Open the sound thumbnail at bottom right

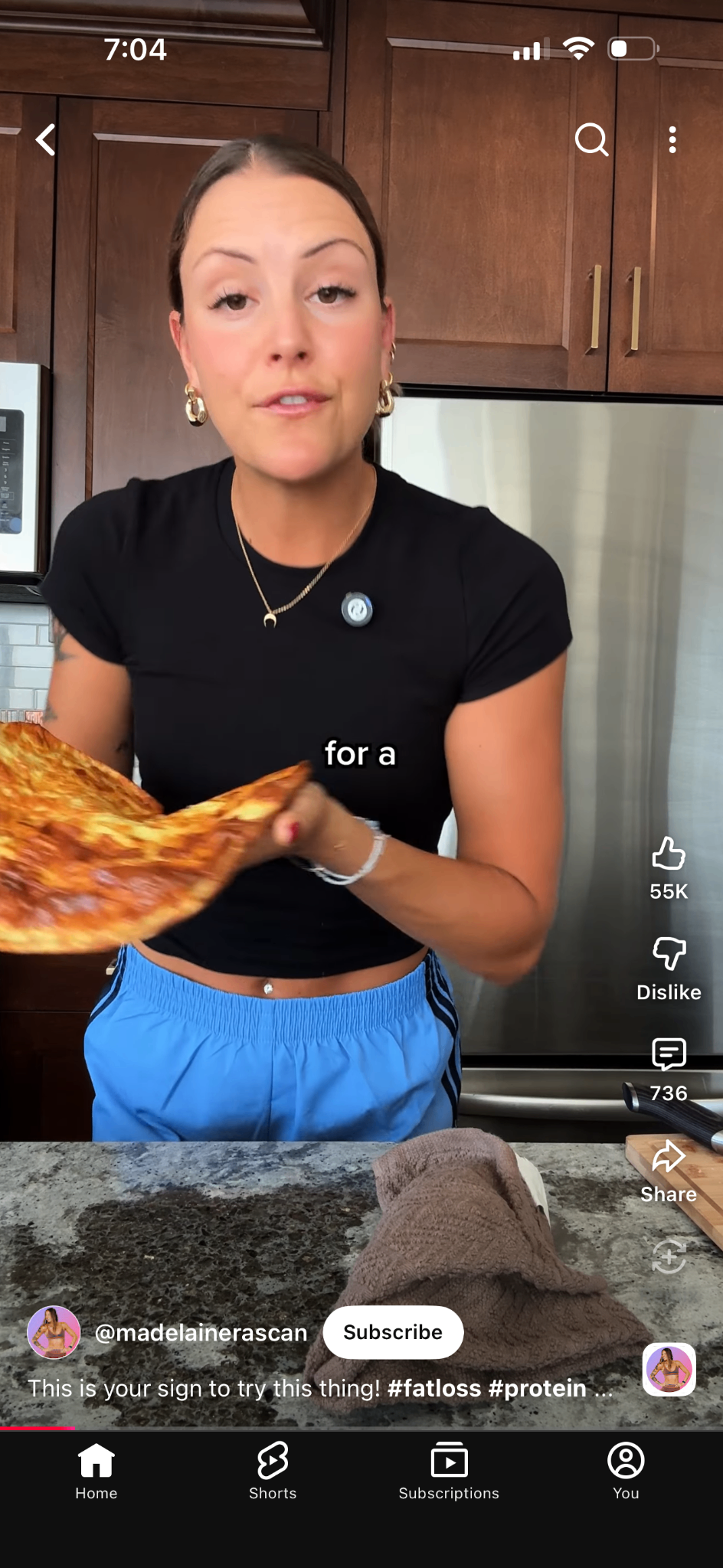click(x=669, y=1370)
